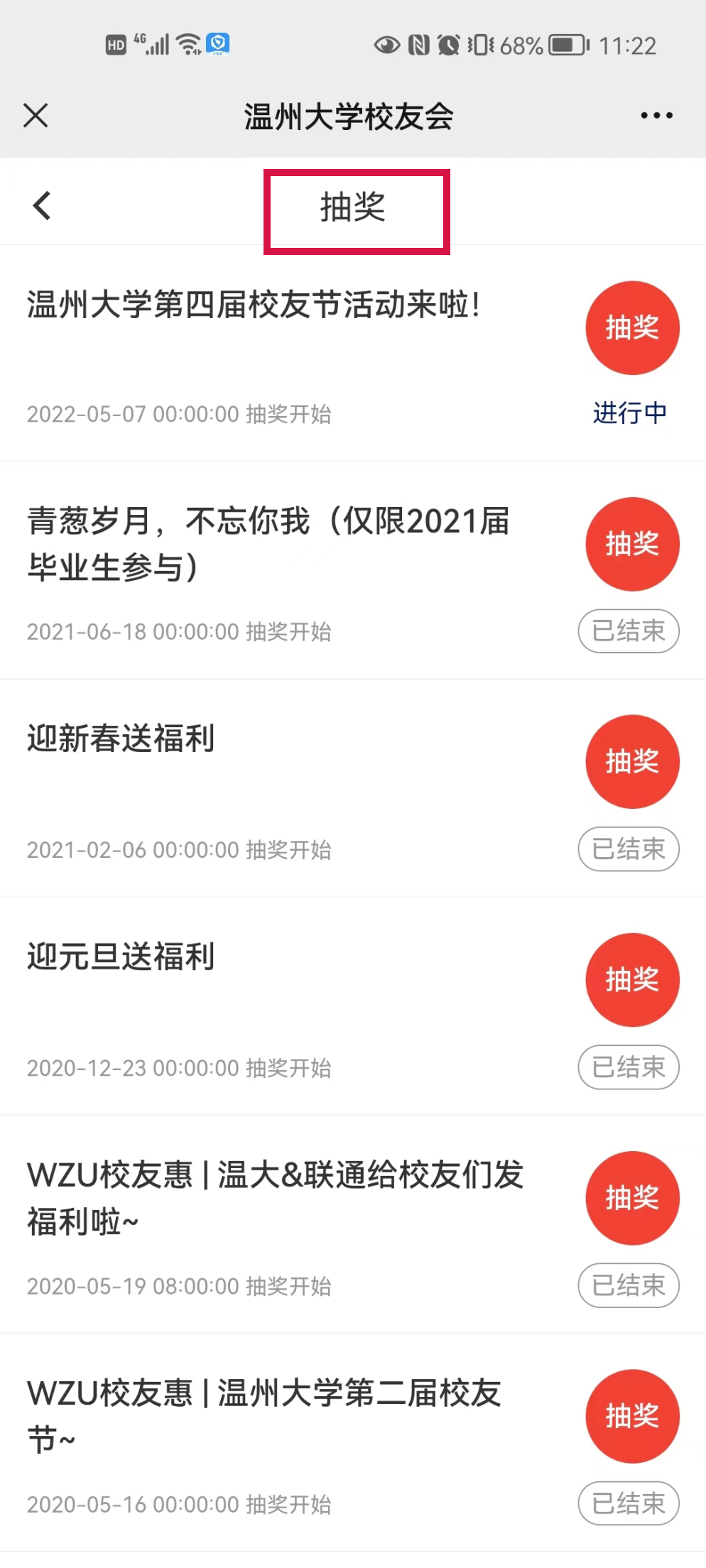Screen dimensions: 706x1568
Task: Tap 抽奖 button for 迎新春送福利
Action: pyautogui.click(x=632, y=762)
